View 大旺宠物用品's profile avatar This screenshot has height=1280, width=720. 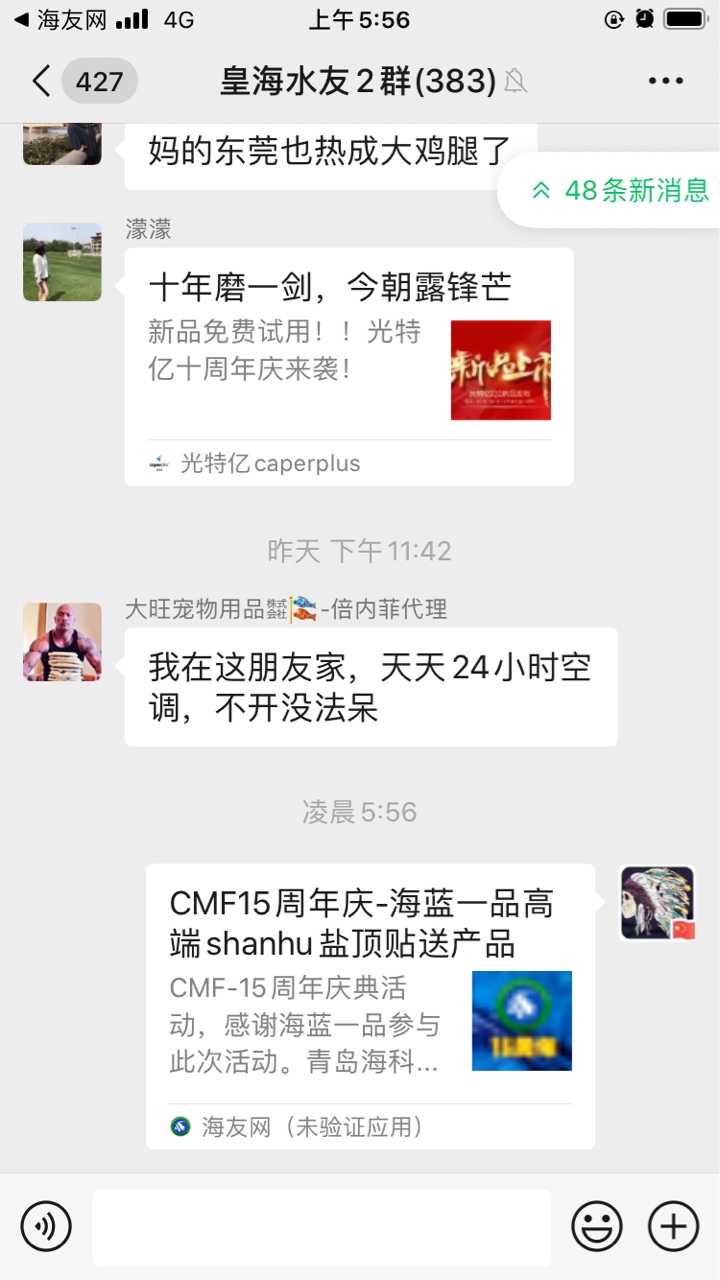[62, 642]
